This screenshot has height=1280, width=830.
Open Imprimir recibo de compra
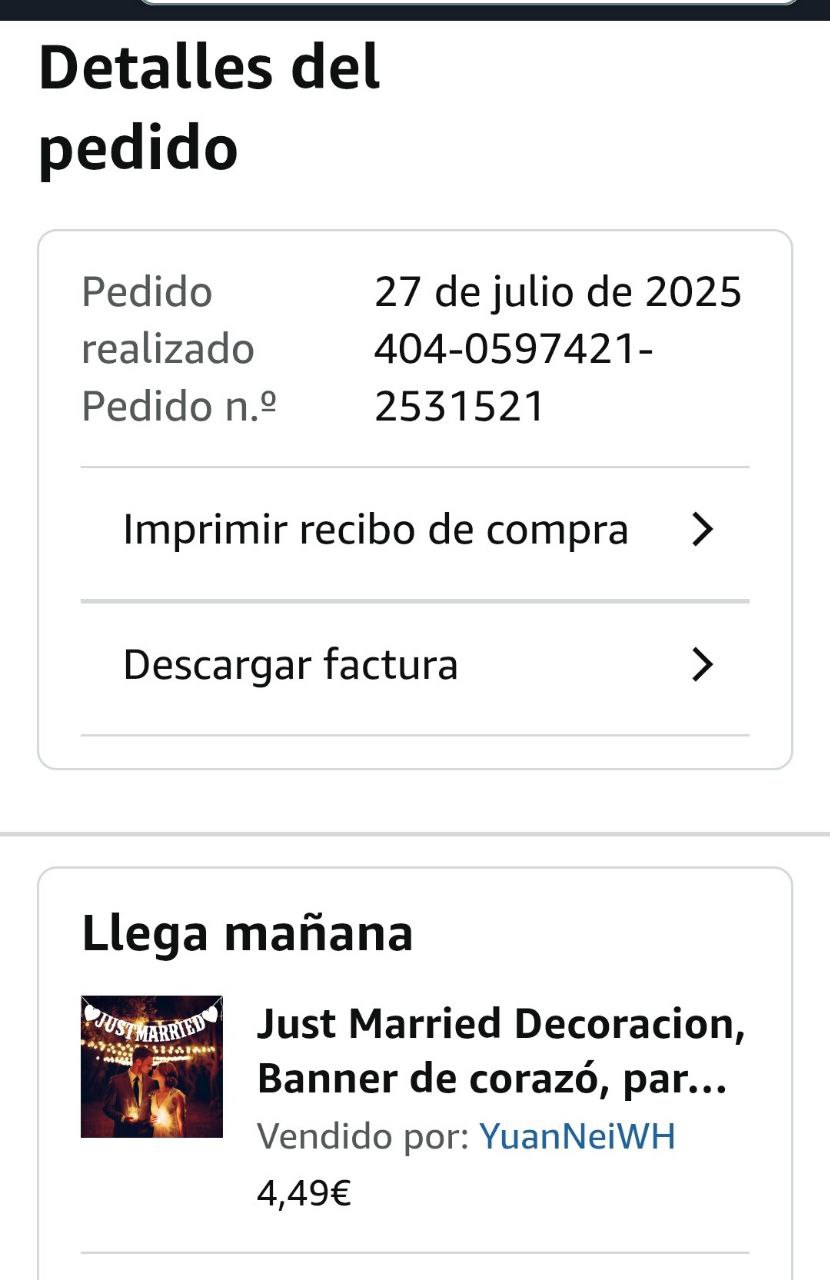[414, 530]
